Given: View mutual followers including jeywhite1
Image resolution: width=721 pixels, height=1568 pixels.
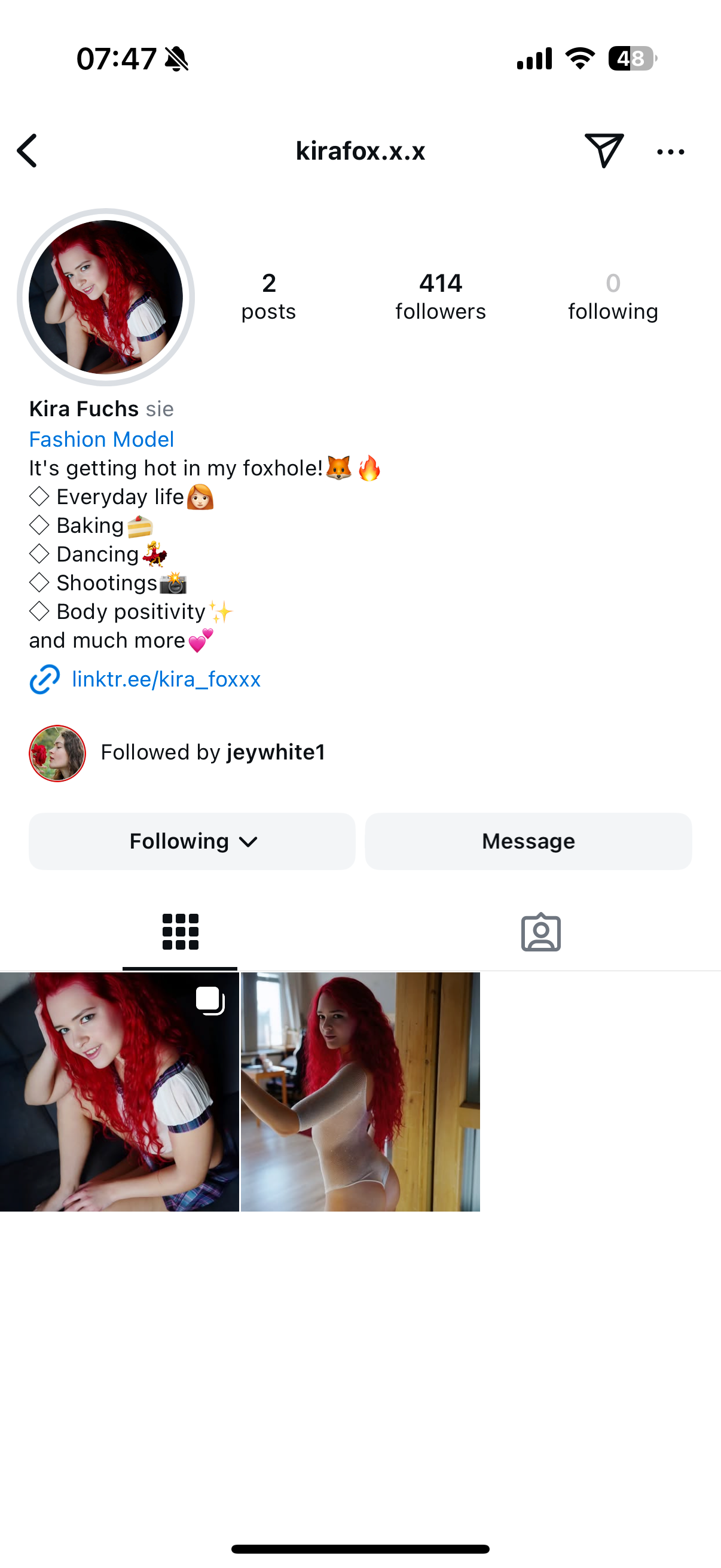Looking at the screenshot, I should (212, 752).
